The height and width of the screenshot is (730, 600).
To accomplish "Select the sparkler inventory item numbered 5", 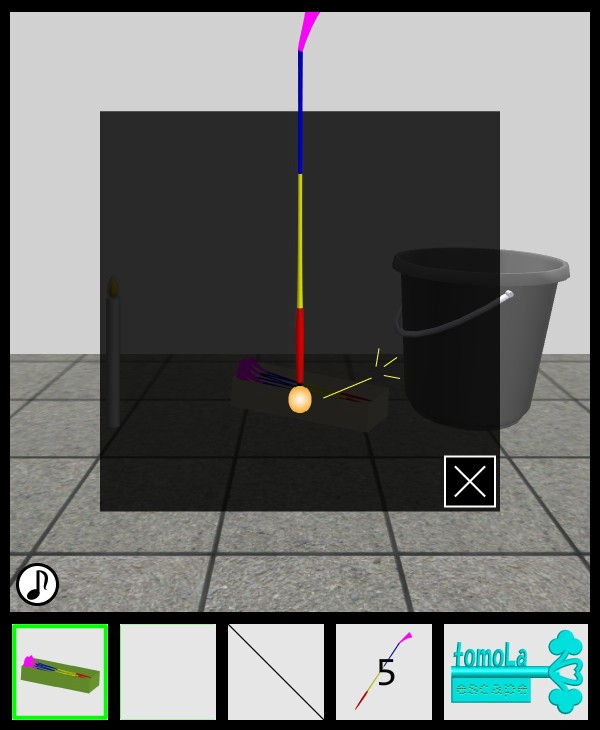I will 384,672.
